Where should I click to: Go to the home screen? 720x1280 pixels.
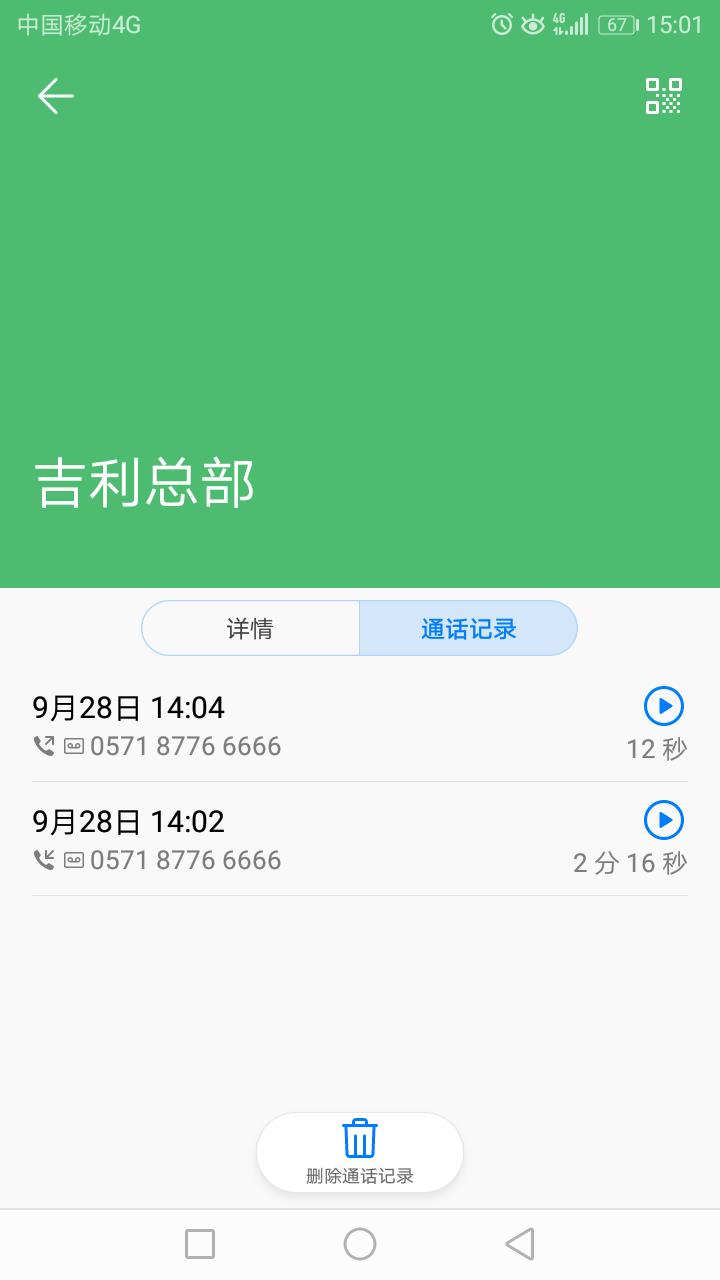360,1244
